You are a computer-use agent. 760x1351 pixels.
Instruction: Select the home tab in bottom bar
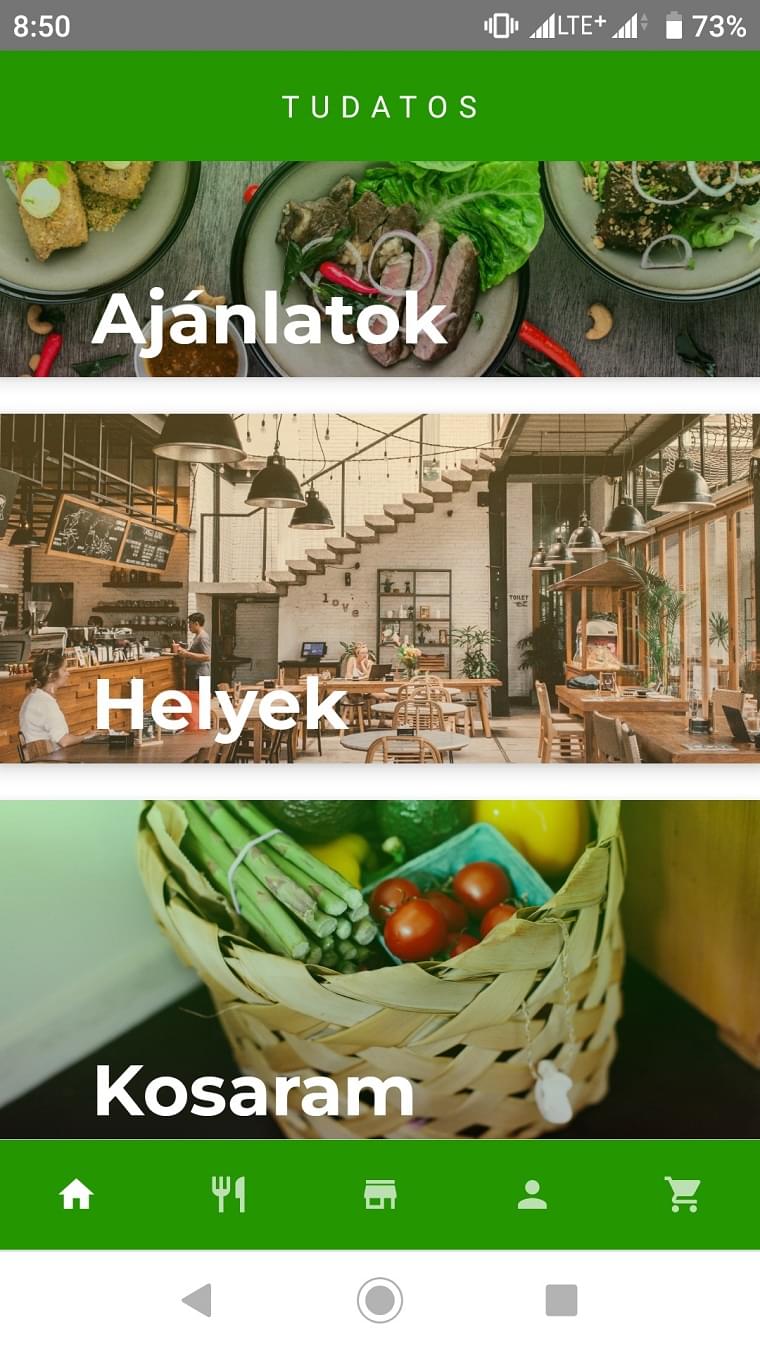coord(76,1194)
